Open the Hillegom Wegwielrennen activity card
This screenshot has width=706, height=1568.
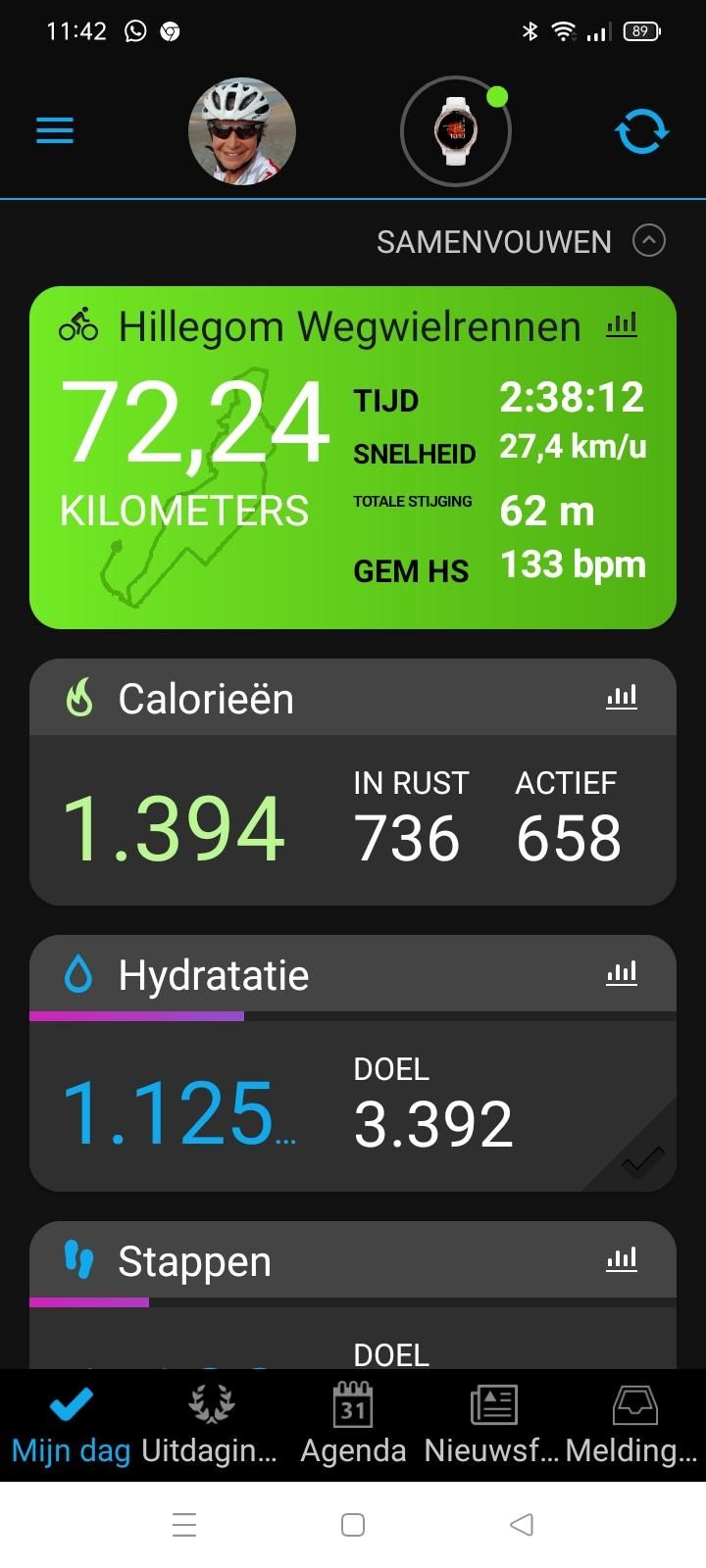click(x=353, y=458)
